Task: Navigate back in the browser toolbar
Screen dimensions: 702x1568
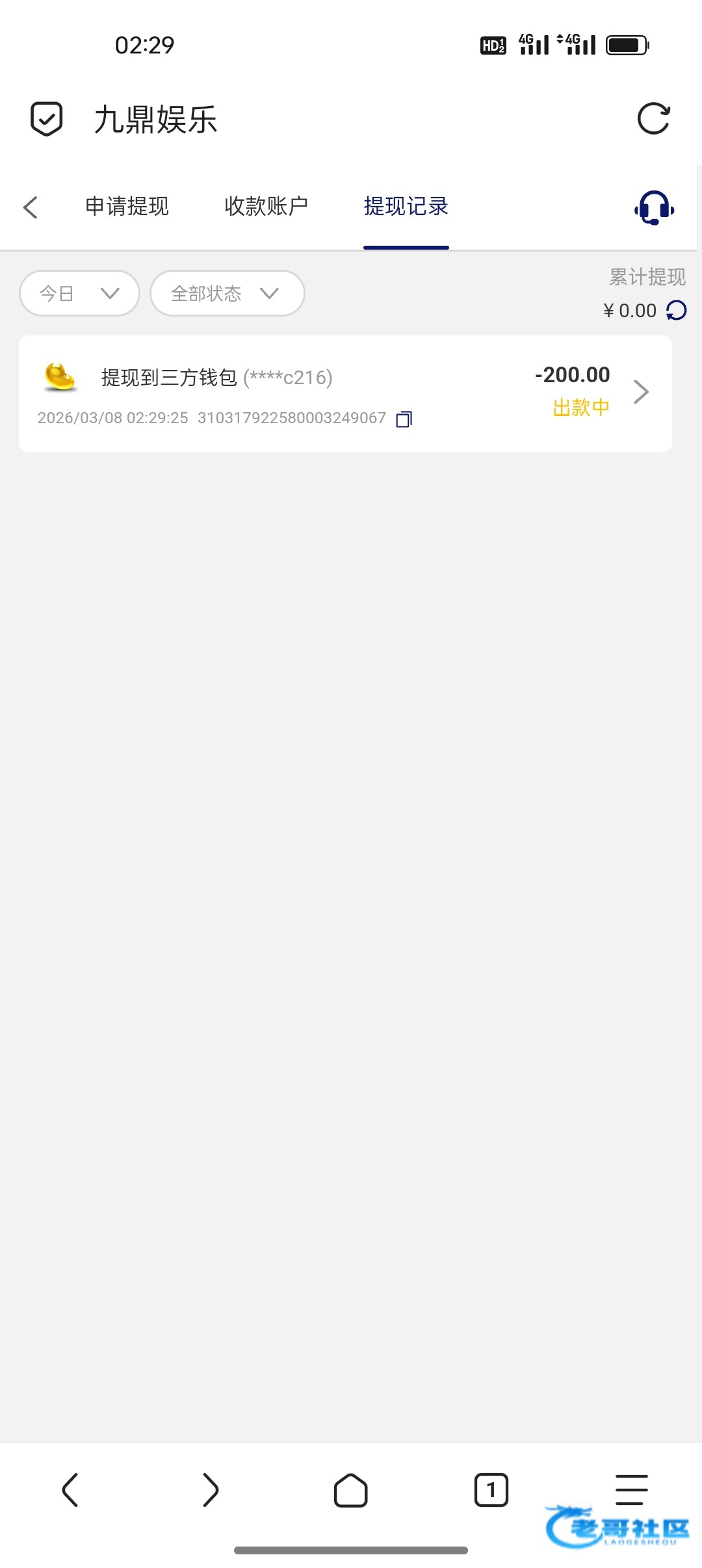Action: (70, 1490)
